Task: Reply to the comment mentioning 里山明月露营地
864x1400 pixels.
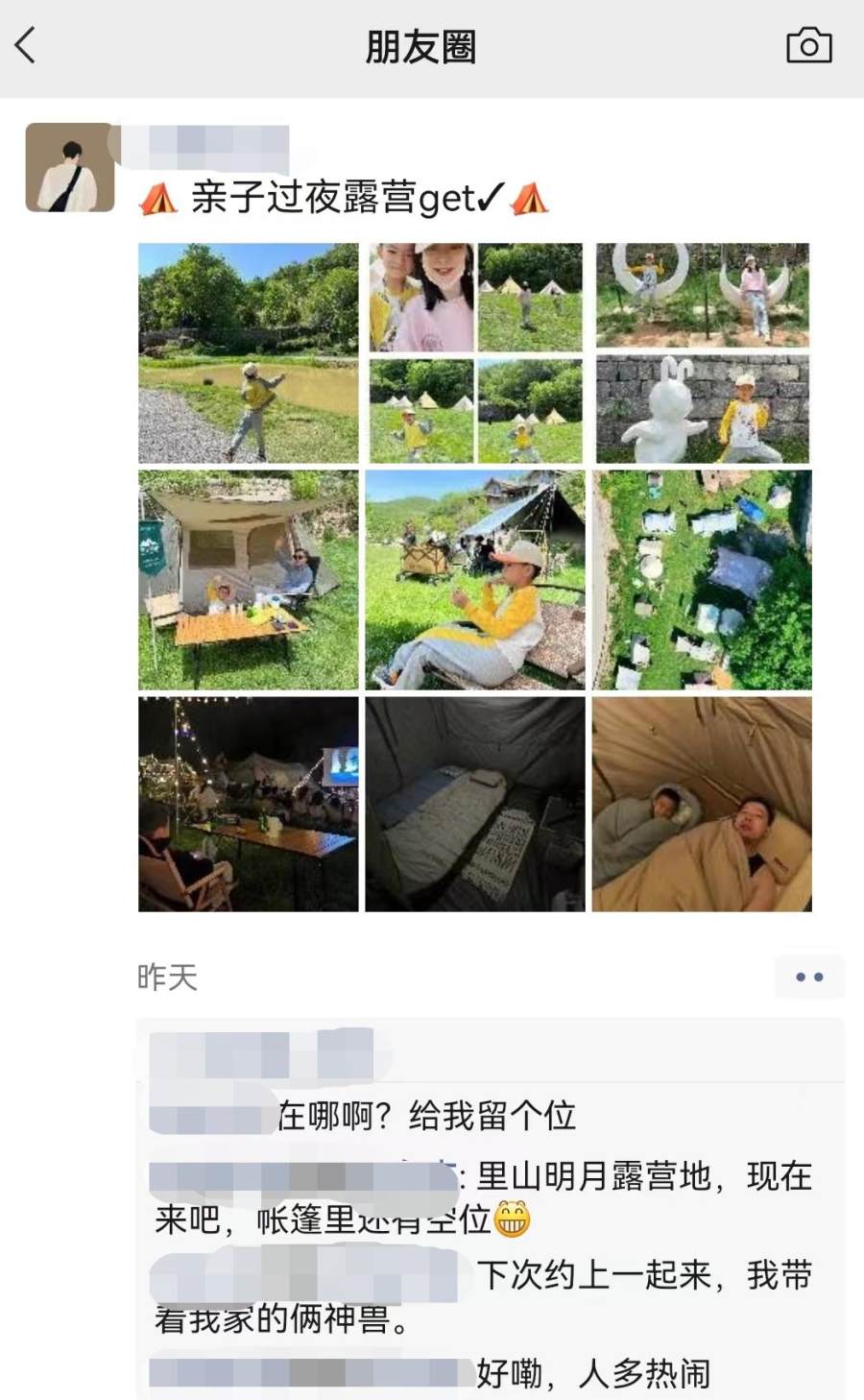Action: 634,1177
